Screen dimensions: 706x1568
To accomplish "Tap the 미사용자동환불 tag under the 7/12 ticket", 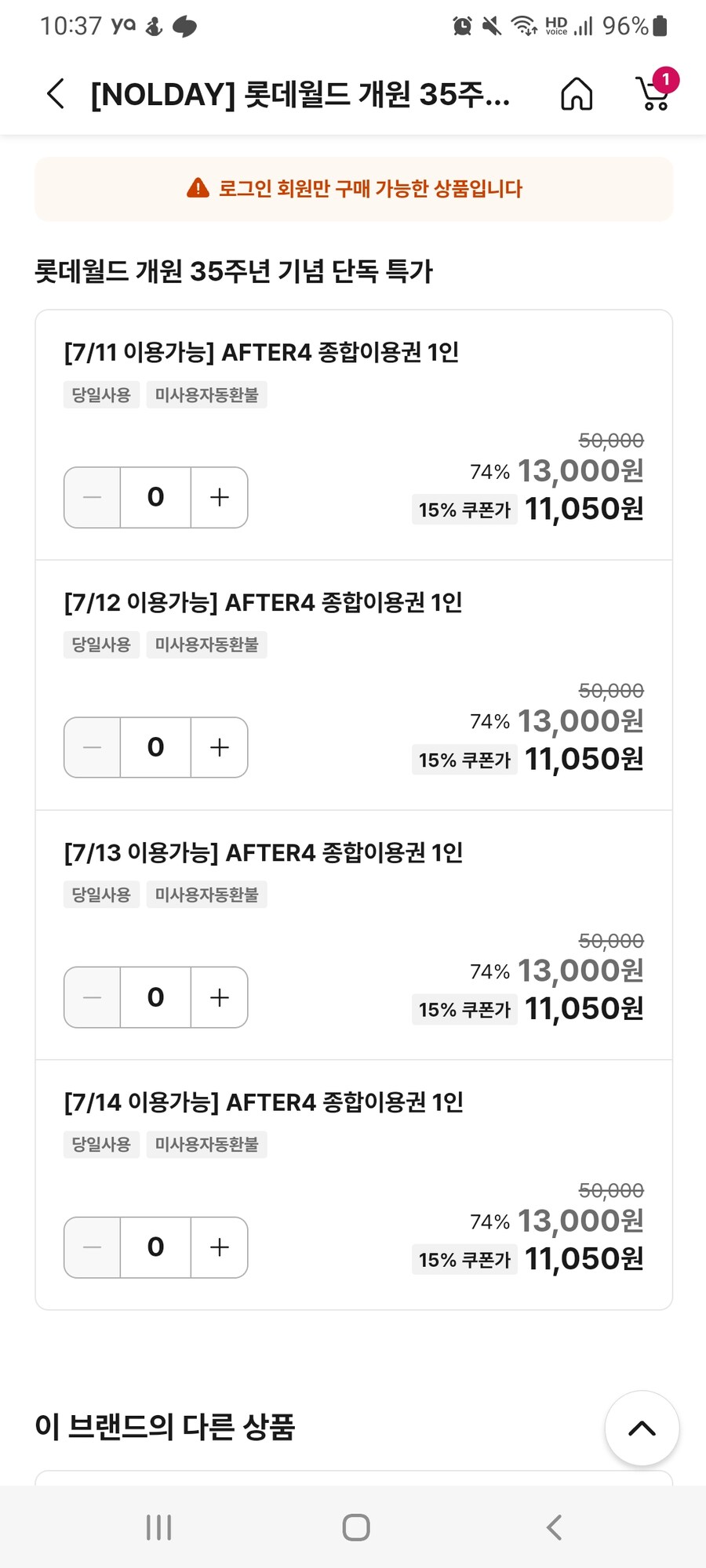I will (207, 644).
